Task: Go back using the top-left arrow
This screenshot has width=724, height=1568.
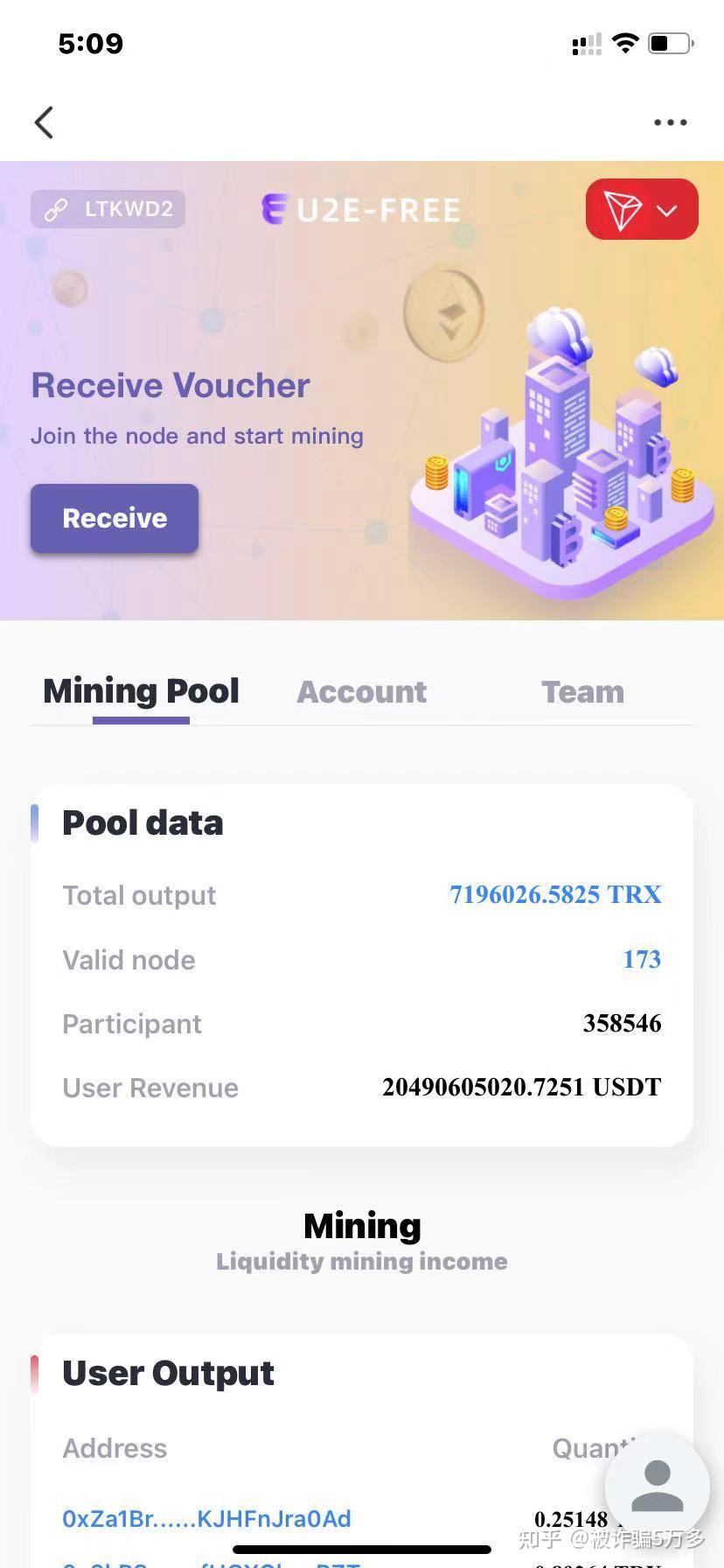Action: tap(45, 122)
